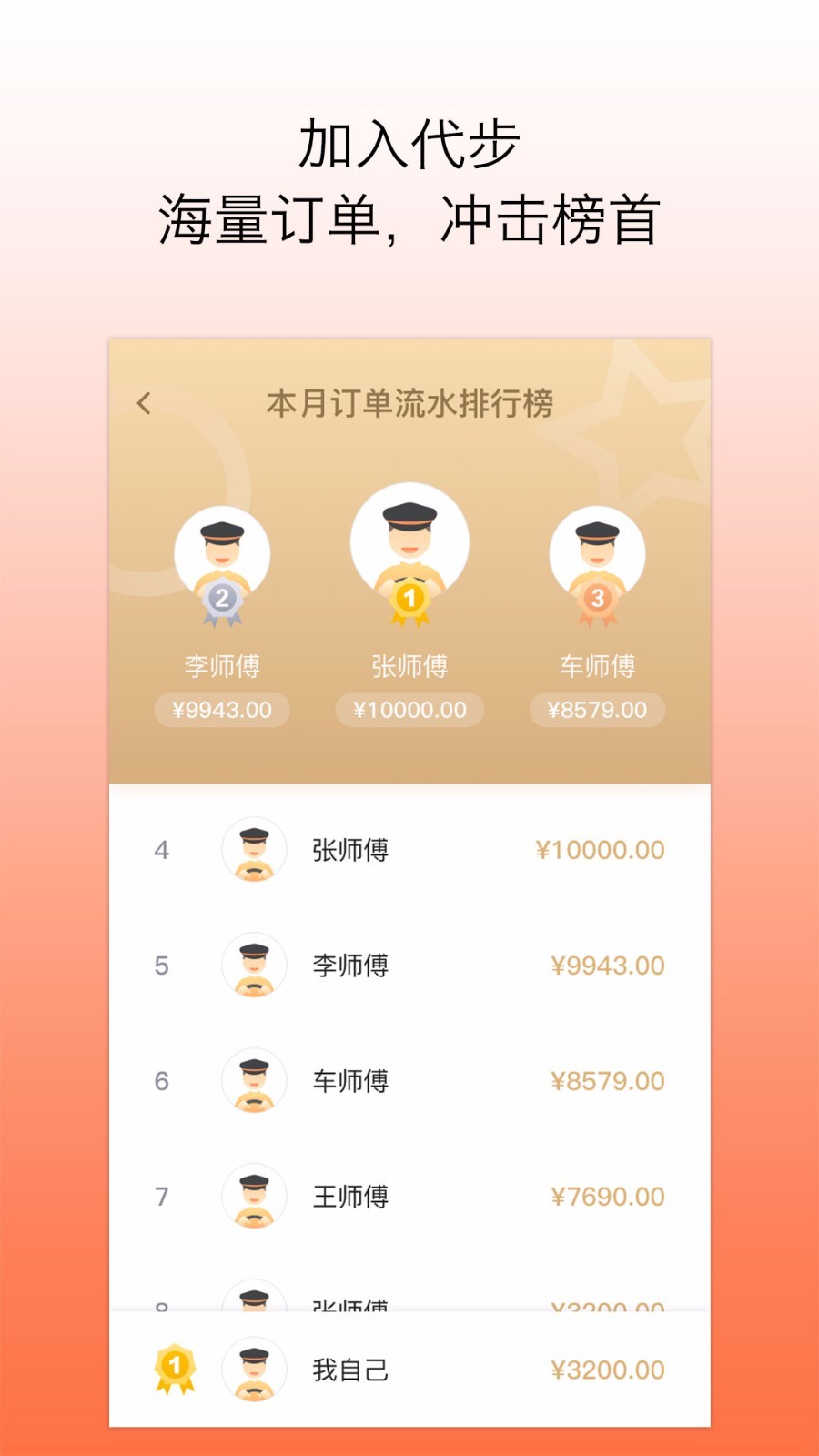Image resolution: width=819 pixels, height=1456 pixels.
Task: Tap 王师傅's name in the ranking list
Action: click(350, 1196)
